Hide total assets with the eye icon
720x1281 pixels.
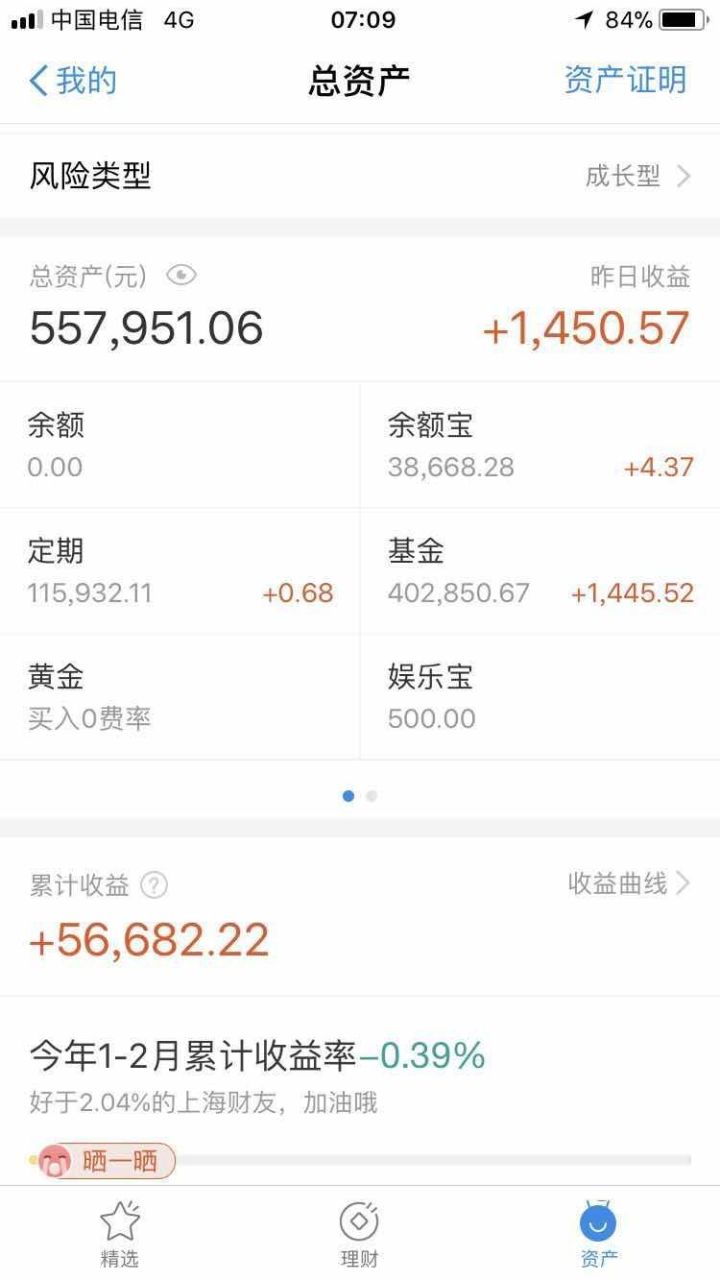tap(181, 275)
